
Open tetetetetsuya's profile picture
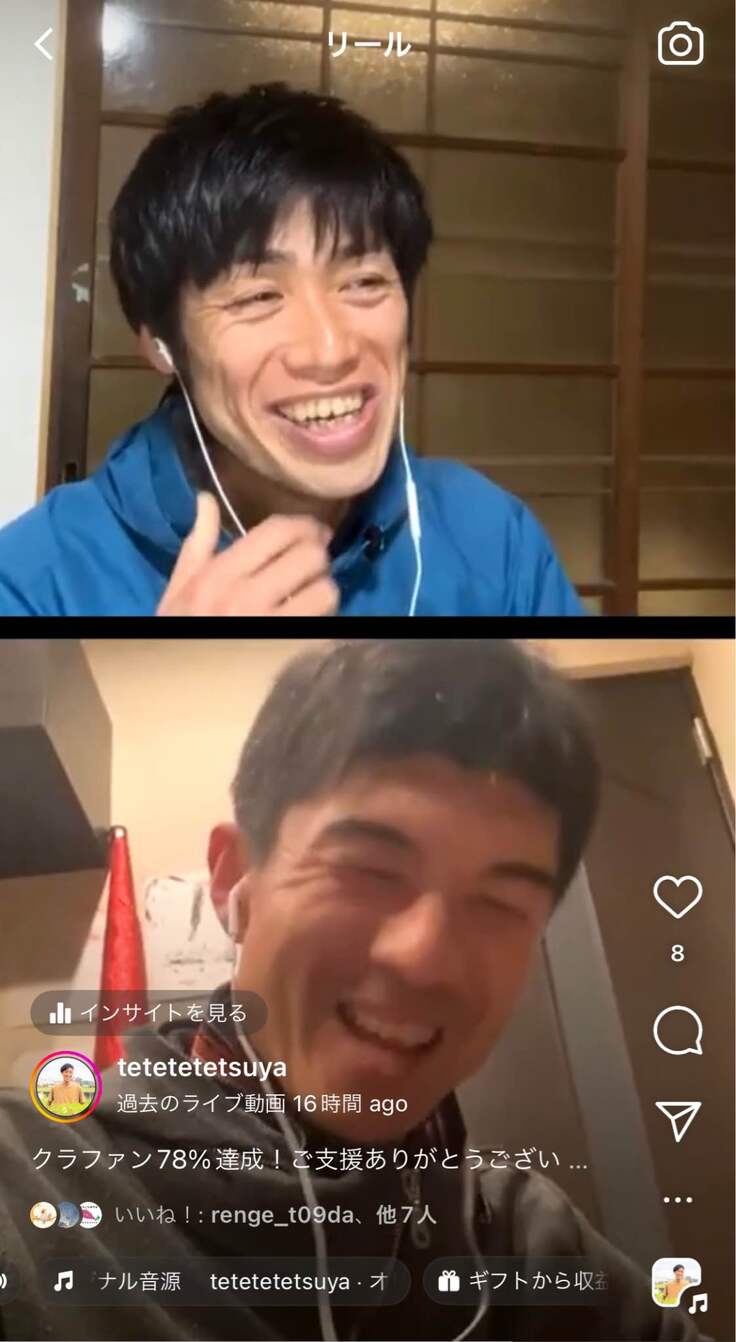point(66,1087)
